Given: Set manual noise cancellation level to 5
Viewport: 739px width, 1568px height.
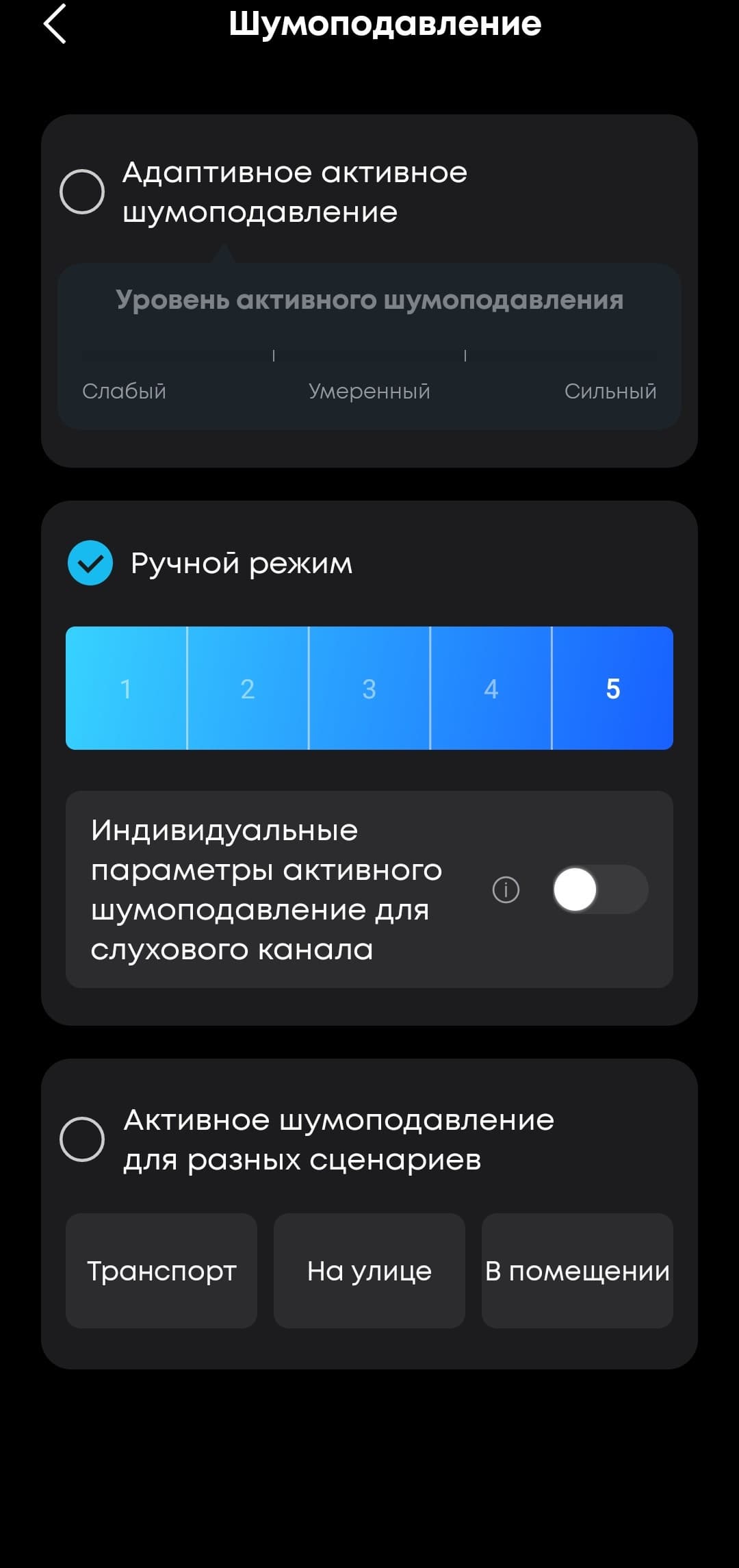Looking at the screenshot, I should pyautogui.click(x=613, y=688).
